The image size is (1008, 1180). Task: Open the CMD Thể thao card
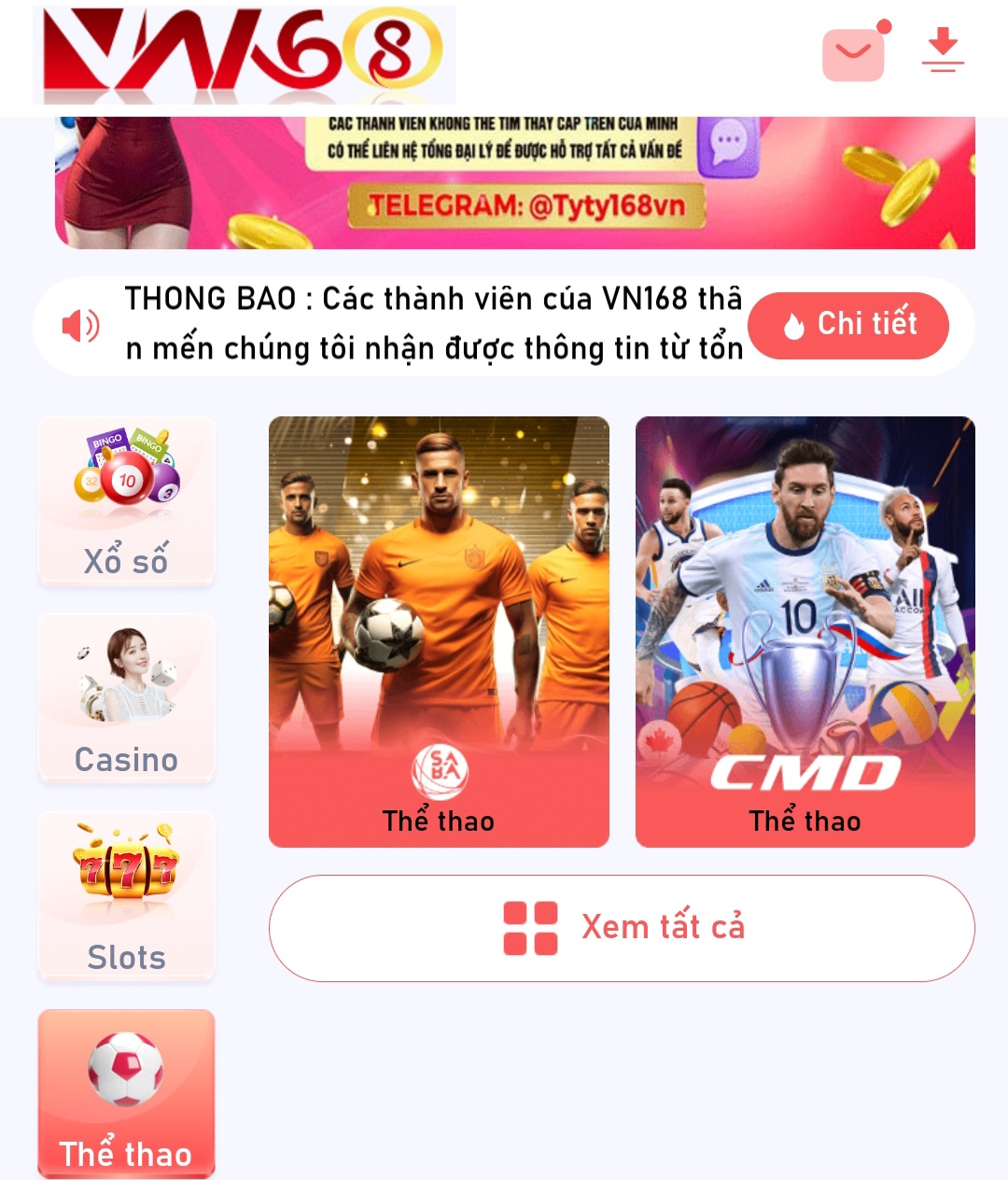[805, 631]
